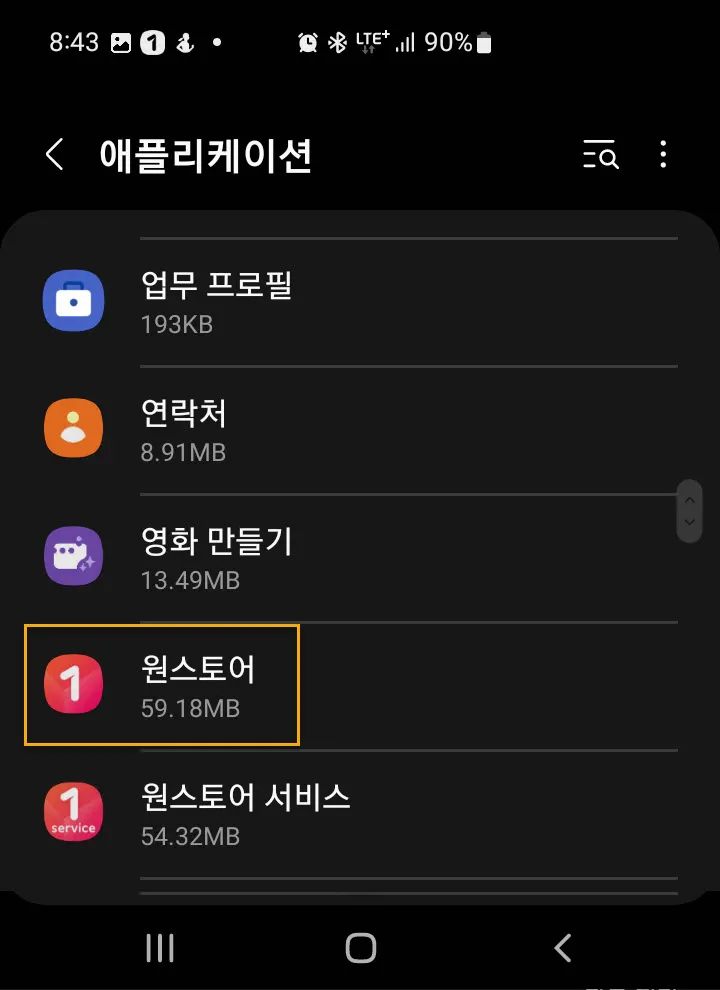Screen dimensions: 720x990
Task: Select the 원스토어 서비스 app row
Action: coord(360,814)
